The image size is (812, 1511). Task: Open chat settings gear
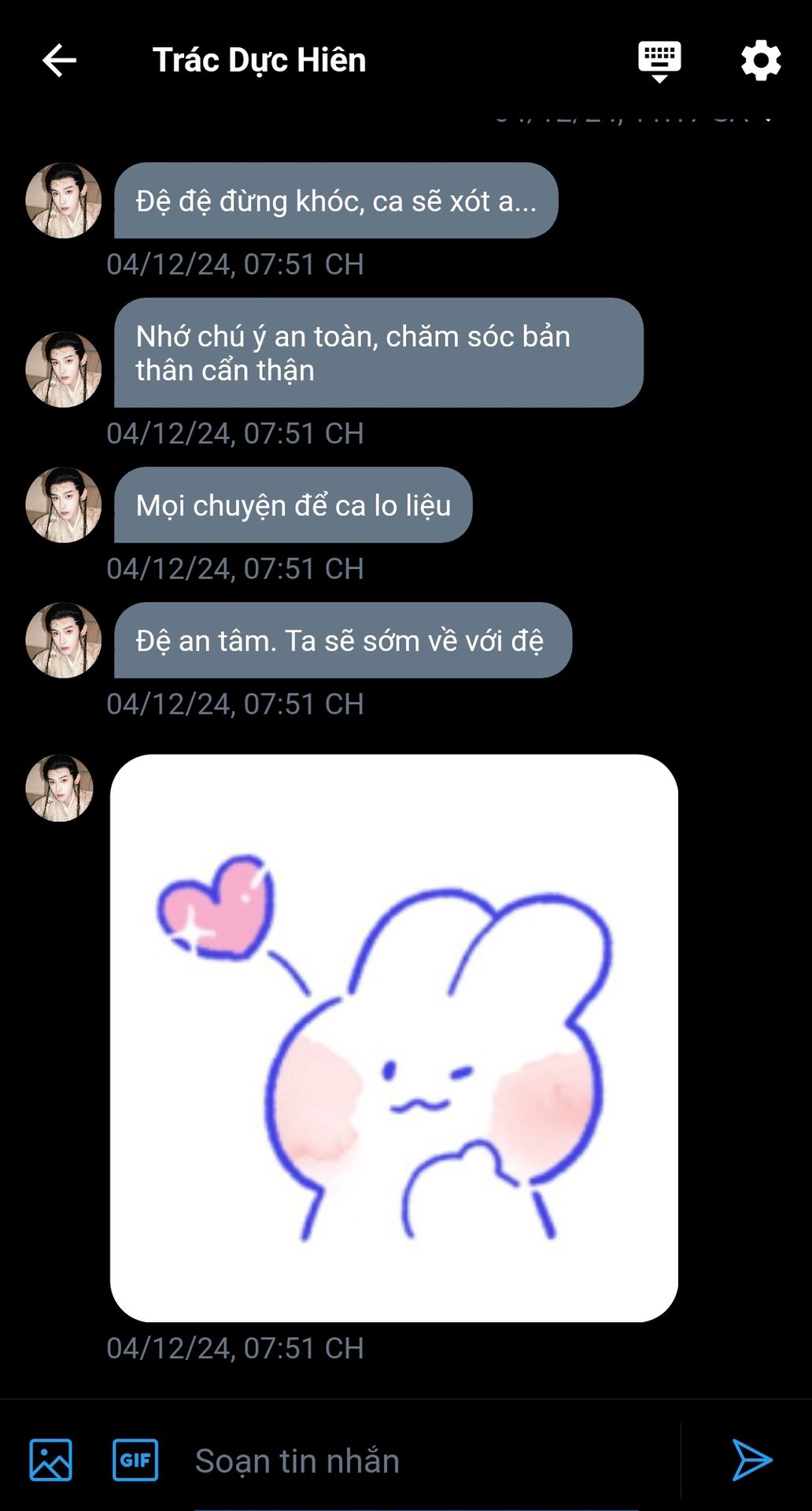click(761, 61)
